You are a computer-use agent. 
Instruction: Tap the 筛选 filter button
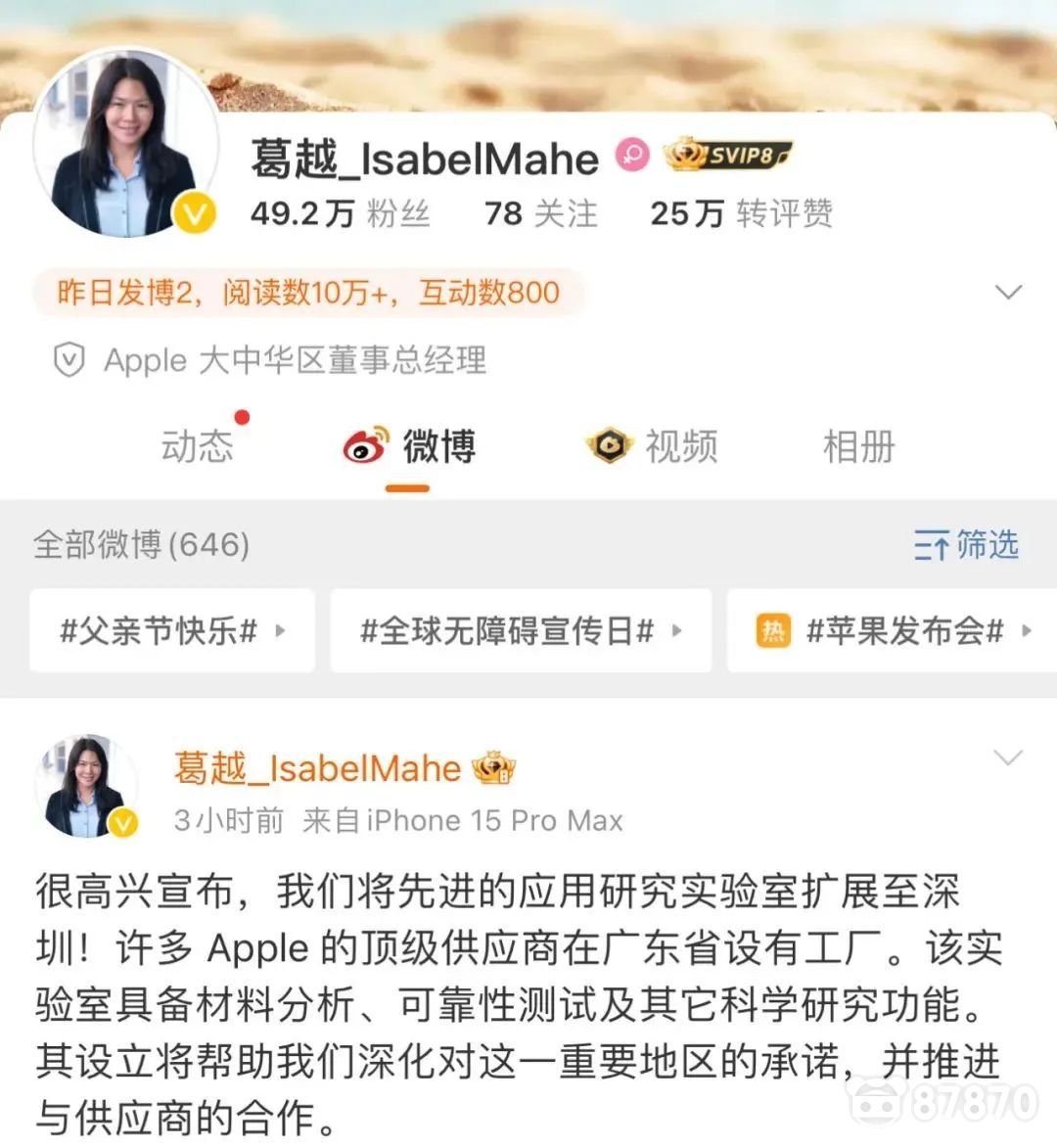tap(966, 544)
